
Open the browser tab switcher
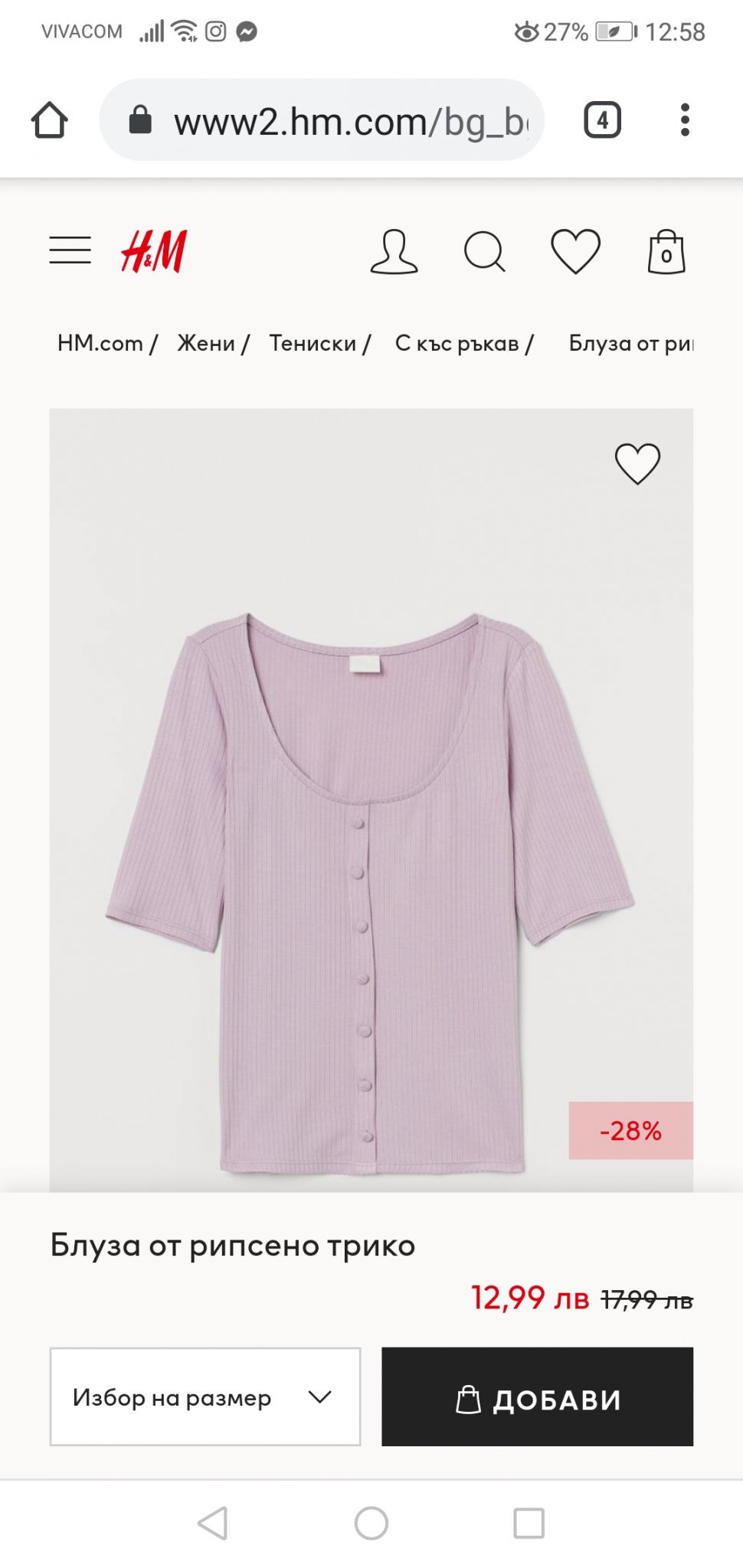[602, 120]
